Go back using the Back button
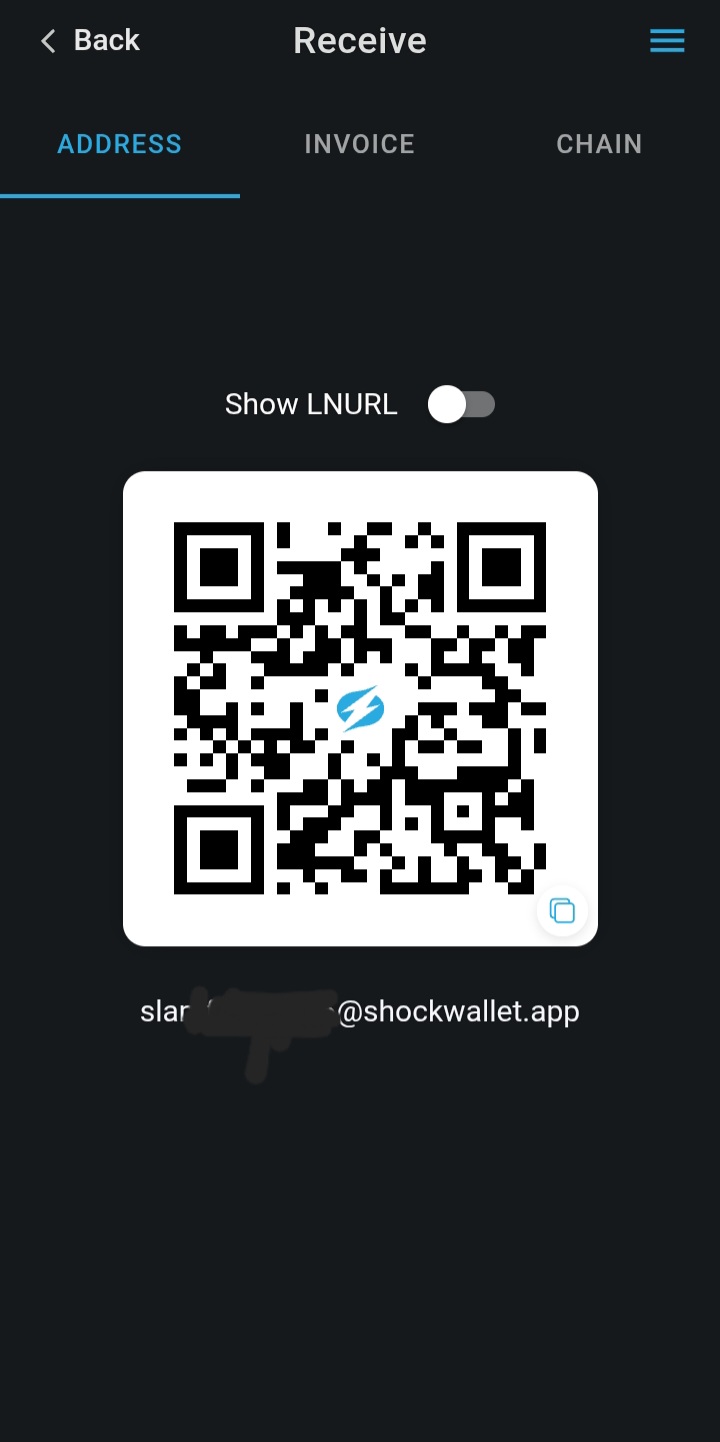Viewport: 720px width, 1442px height. coord(89,41)
